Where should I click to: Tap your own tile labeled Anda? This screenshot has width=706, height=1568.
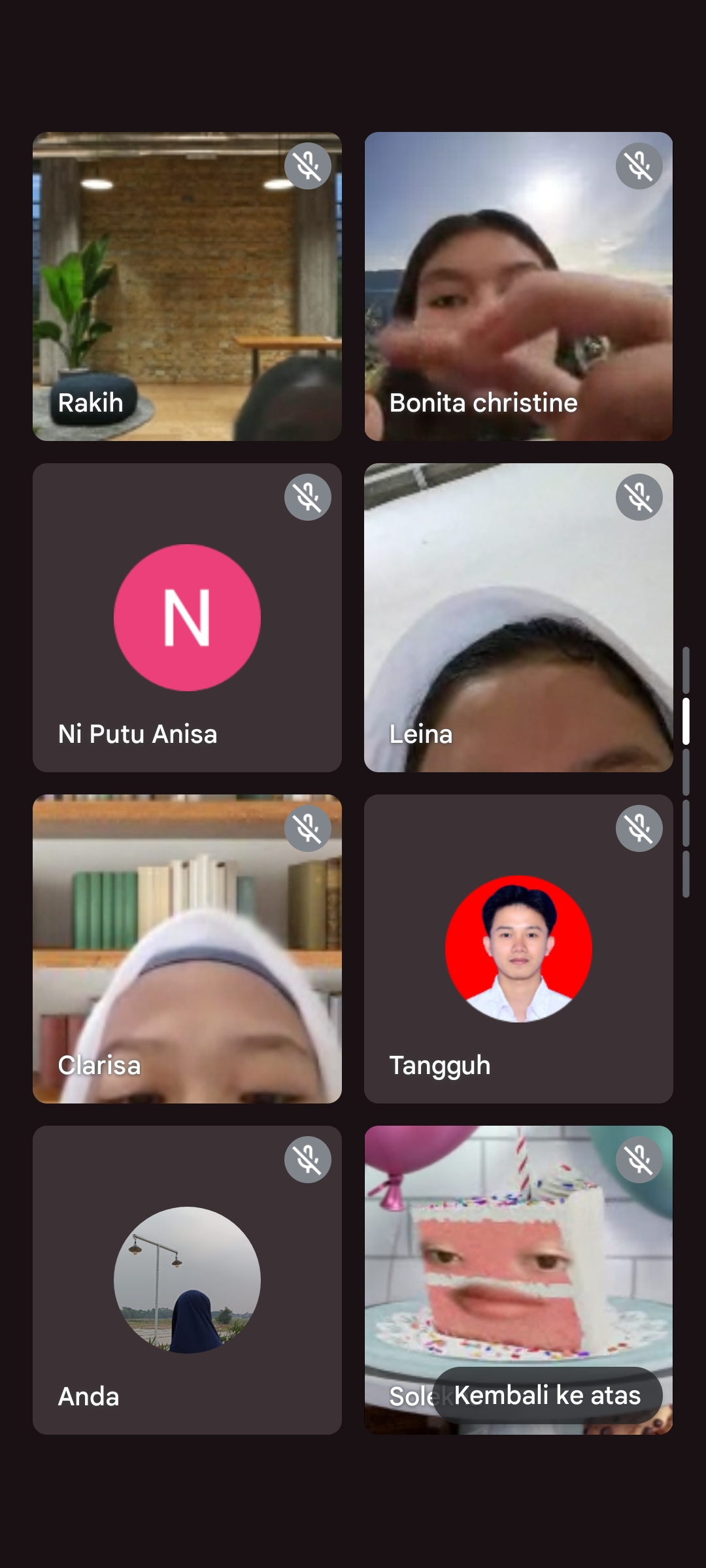187,1280
